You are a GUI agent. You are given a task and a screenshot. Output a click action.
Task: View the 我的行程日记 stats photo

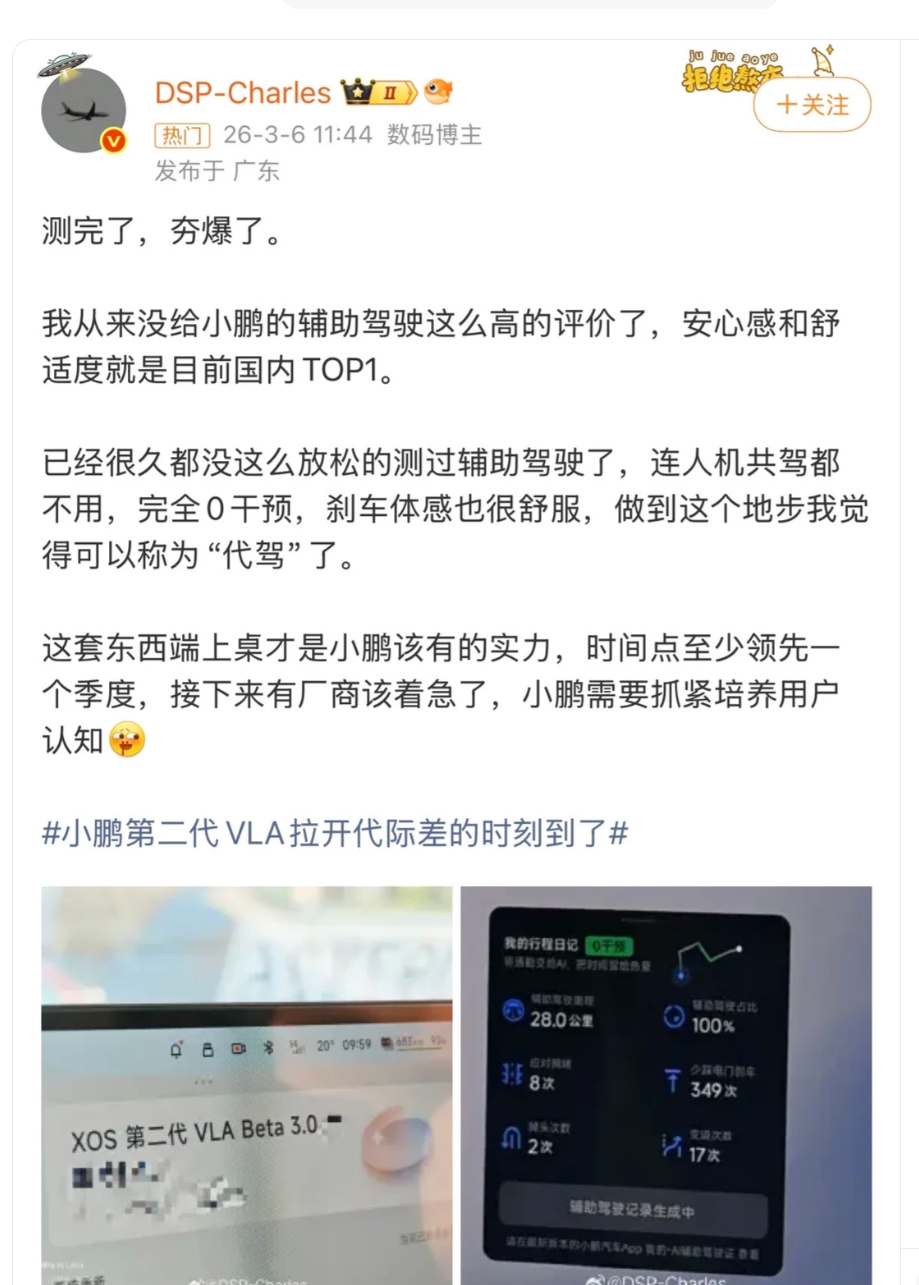665,1085
